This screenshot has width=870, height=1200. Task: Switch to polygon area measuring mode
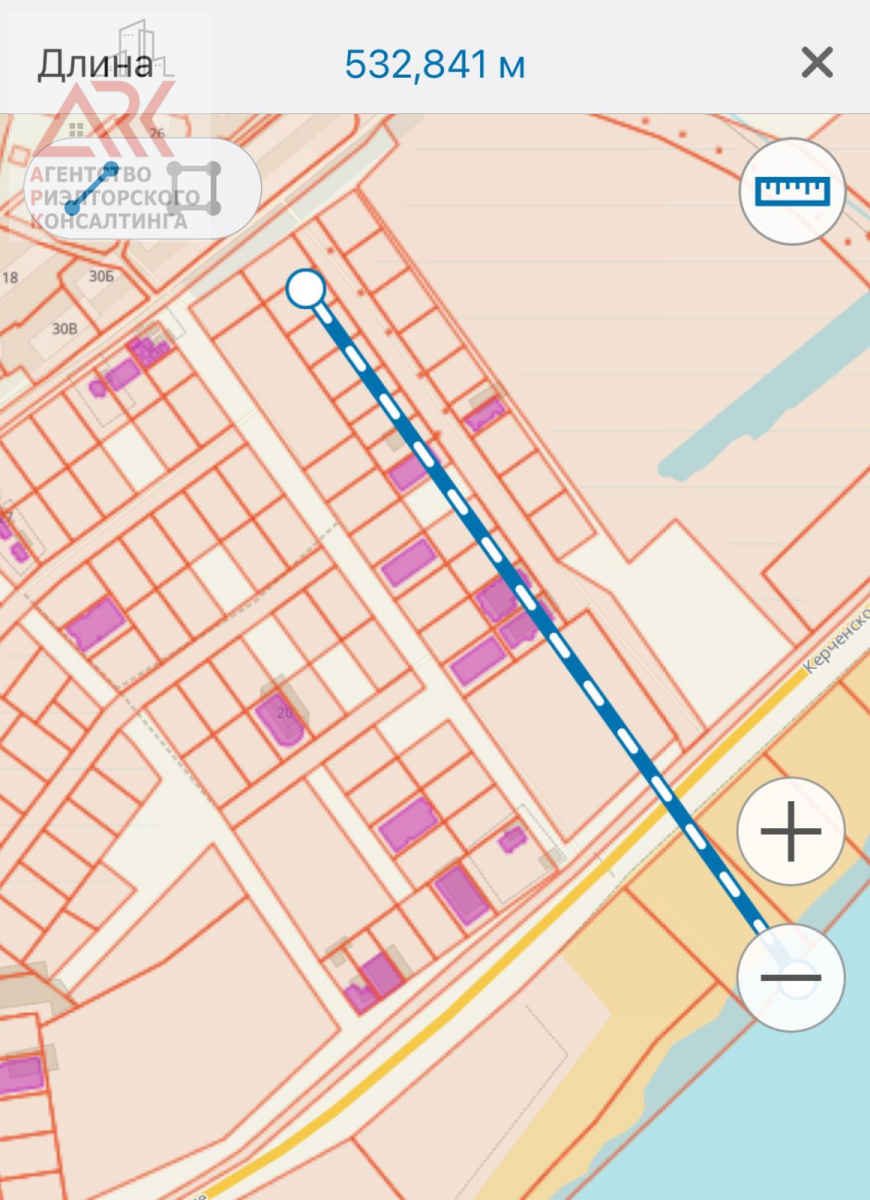tap(193, 188)
